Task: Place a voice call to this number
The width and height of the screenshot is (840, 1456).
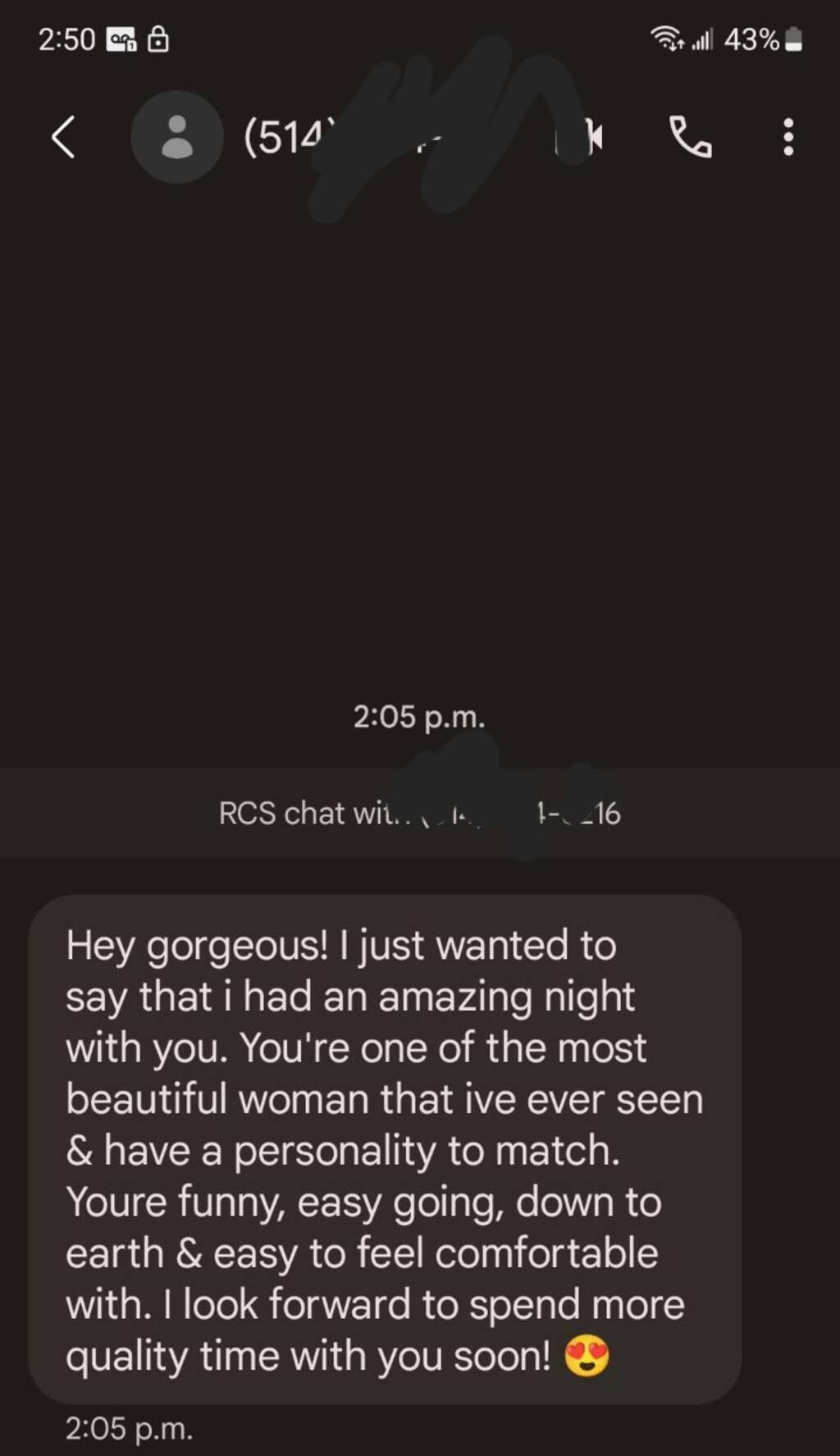Action: pyautogui.click(x=690, y=137)
